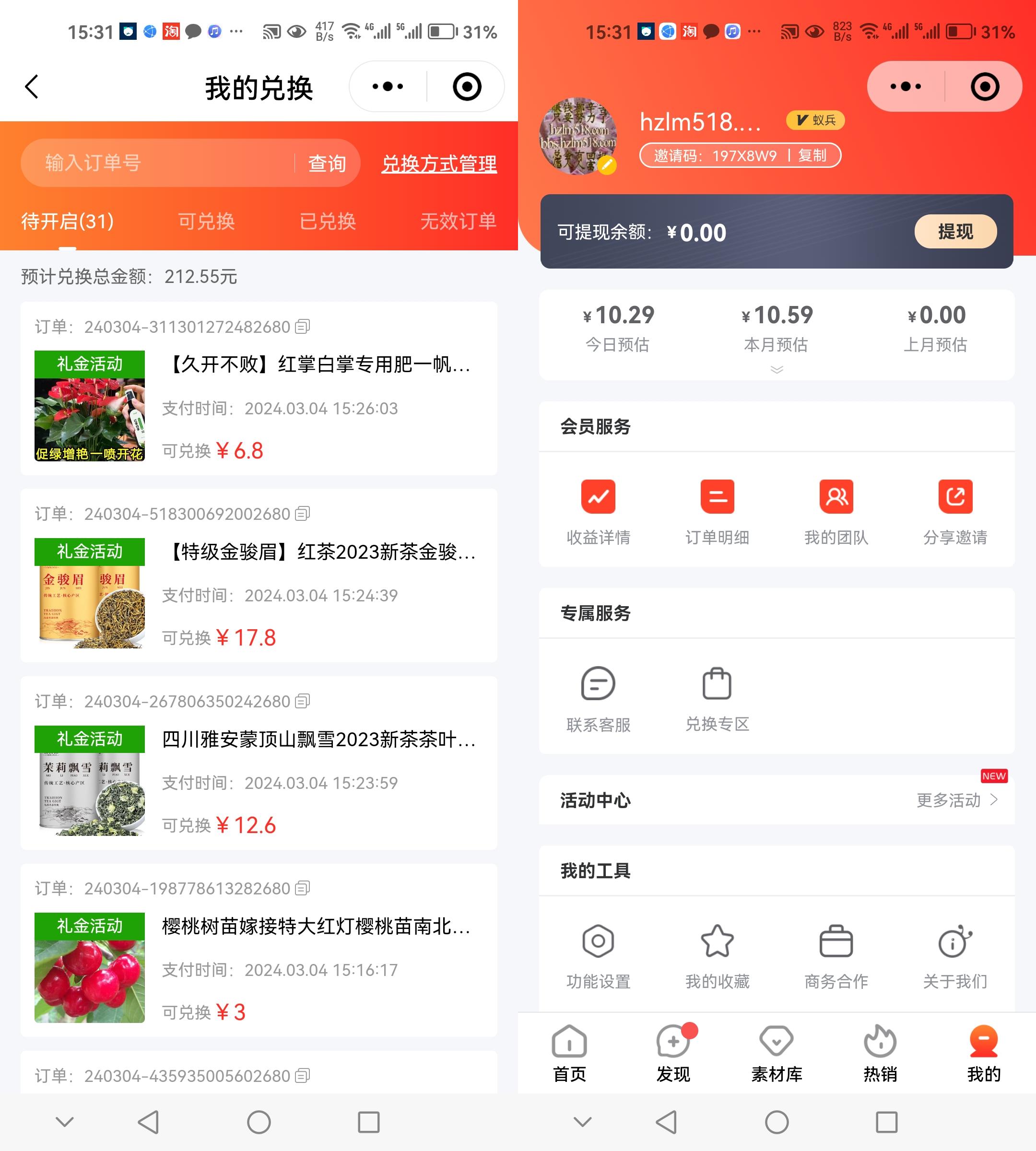Screen dimensions: 1036x1151
Task: Open the 兑换方式管理 link
Action: [x=439, y=164]
